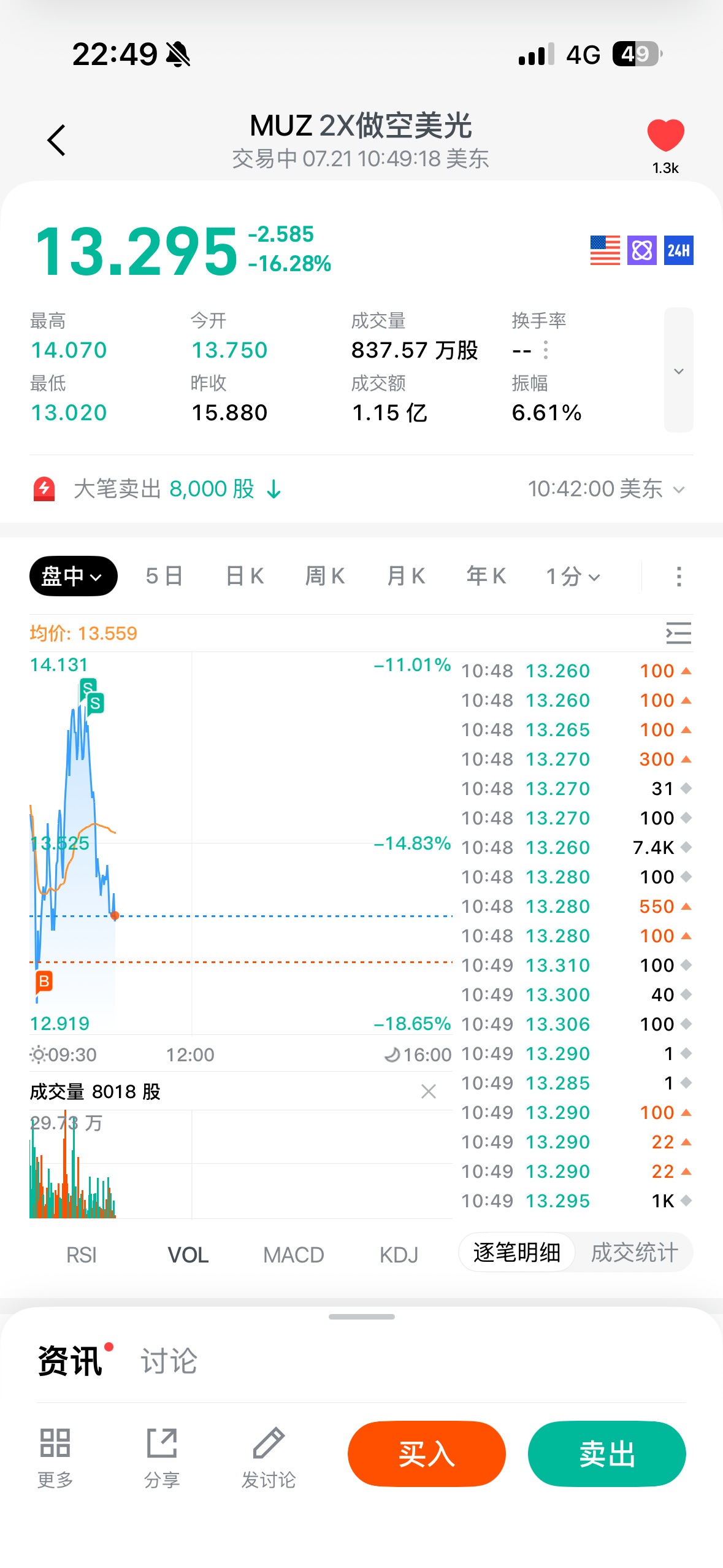Select the MACD indicator
The width and height of the screenshot is (723, 1568).
pyautogui.click(x=293, y=1255)
